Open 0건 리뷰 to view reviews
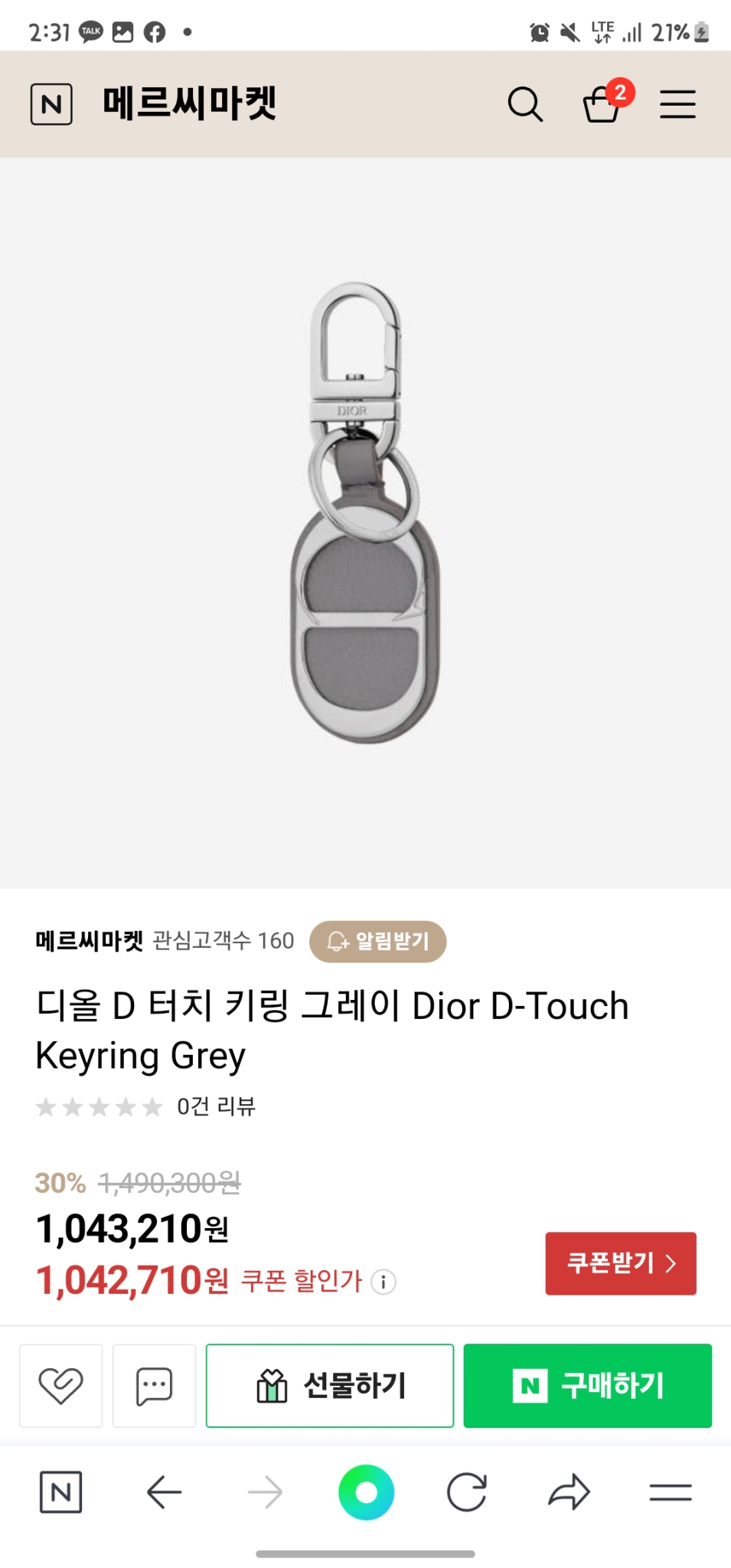731x1568 pixels. 217,1107
